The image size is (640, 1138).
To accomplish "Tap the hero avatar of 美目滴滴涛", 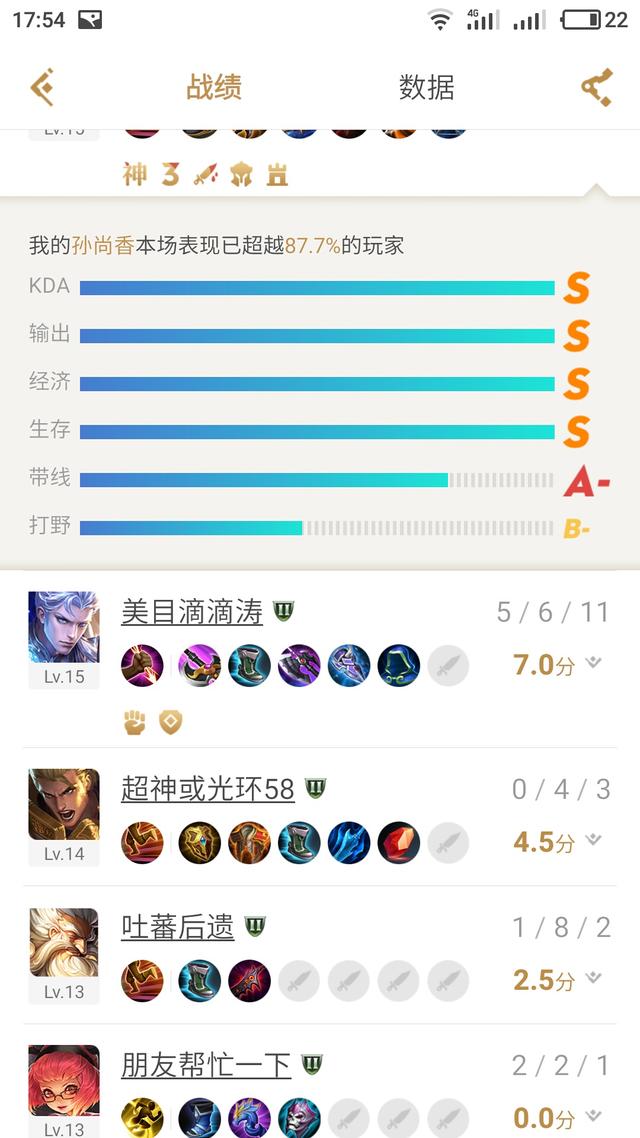I will pyautogui.click(x=64, y=627).
